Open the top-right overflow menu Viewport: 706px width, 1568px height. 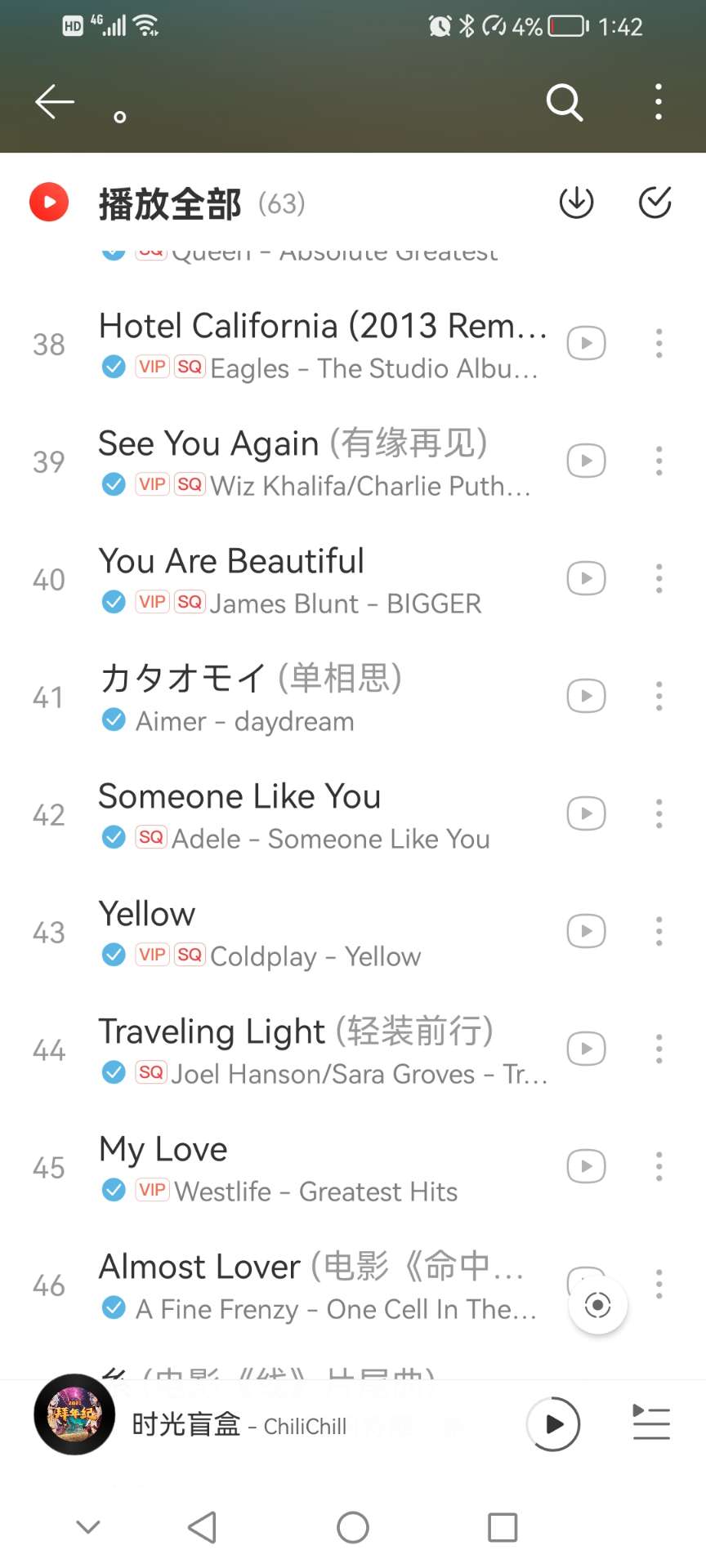tap(659, 102)
